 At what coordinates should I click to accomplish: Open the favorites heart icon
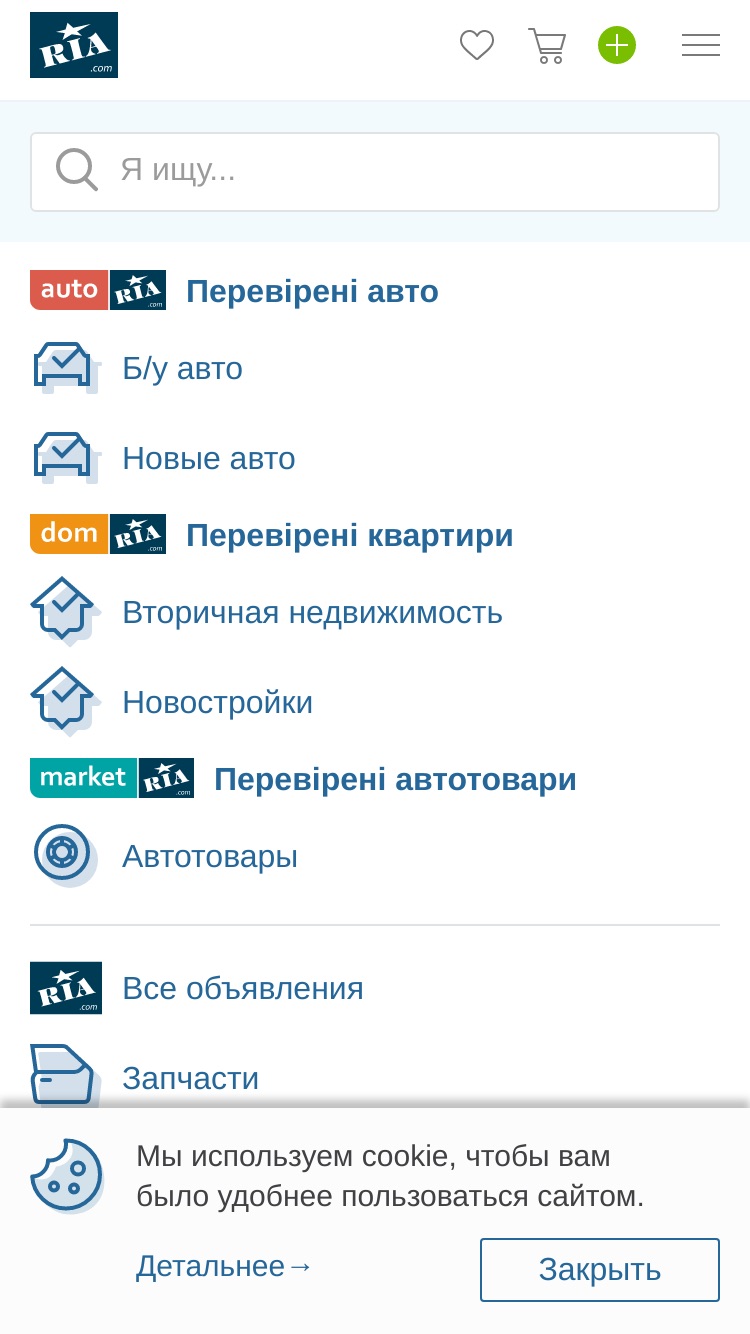477,45
